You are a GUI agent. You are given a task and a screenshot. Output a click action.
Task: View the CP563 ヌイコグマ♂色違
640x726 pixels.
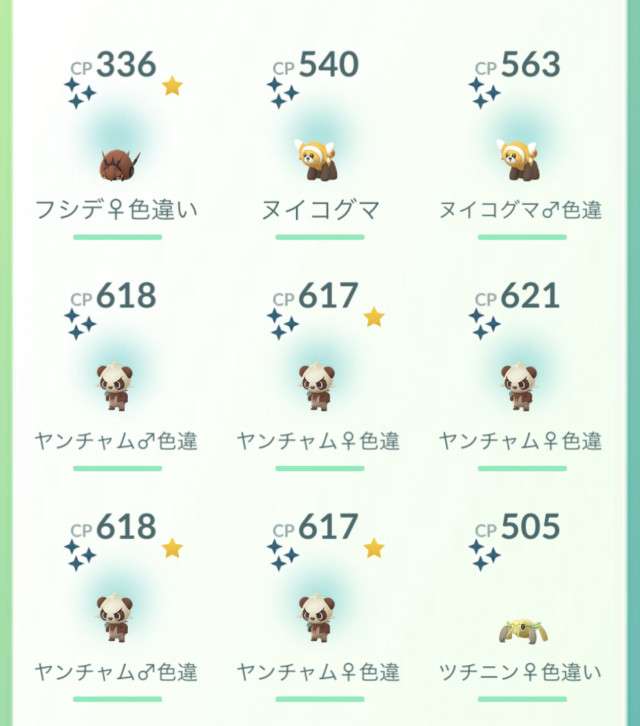(x=521, y=158)
